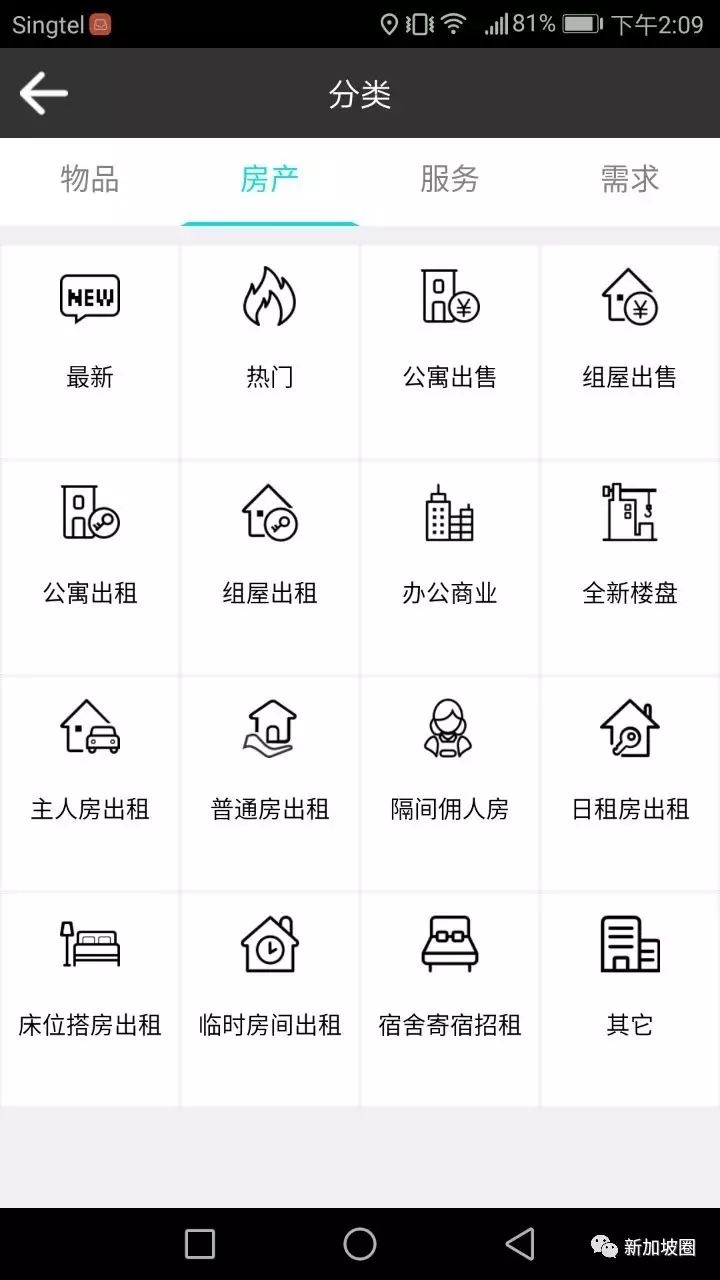Open 日租房出租 category

630,766
